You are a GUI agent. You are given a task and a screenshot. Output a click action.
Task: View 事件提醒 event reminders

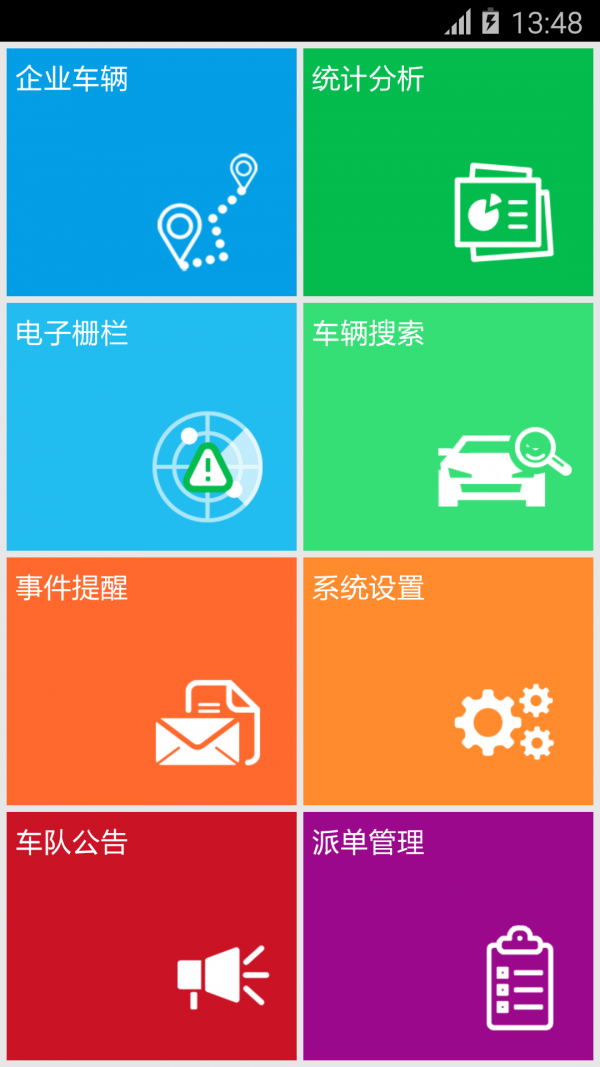(x=152, y=681)
